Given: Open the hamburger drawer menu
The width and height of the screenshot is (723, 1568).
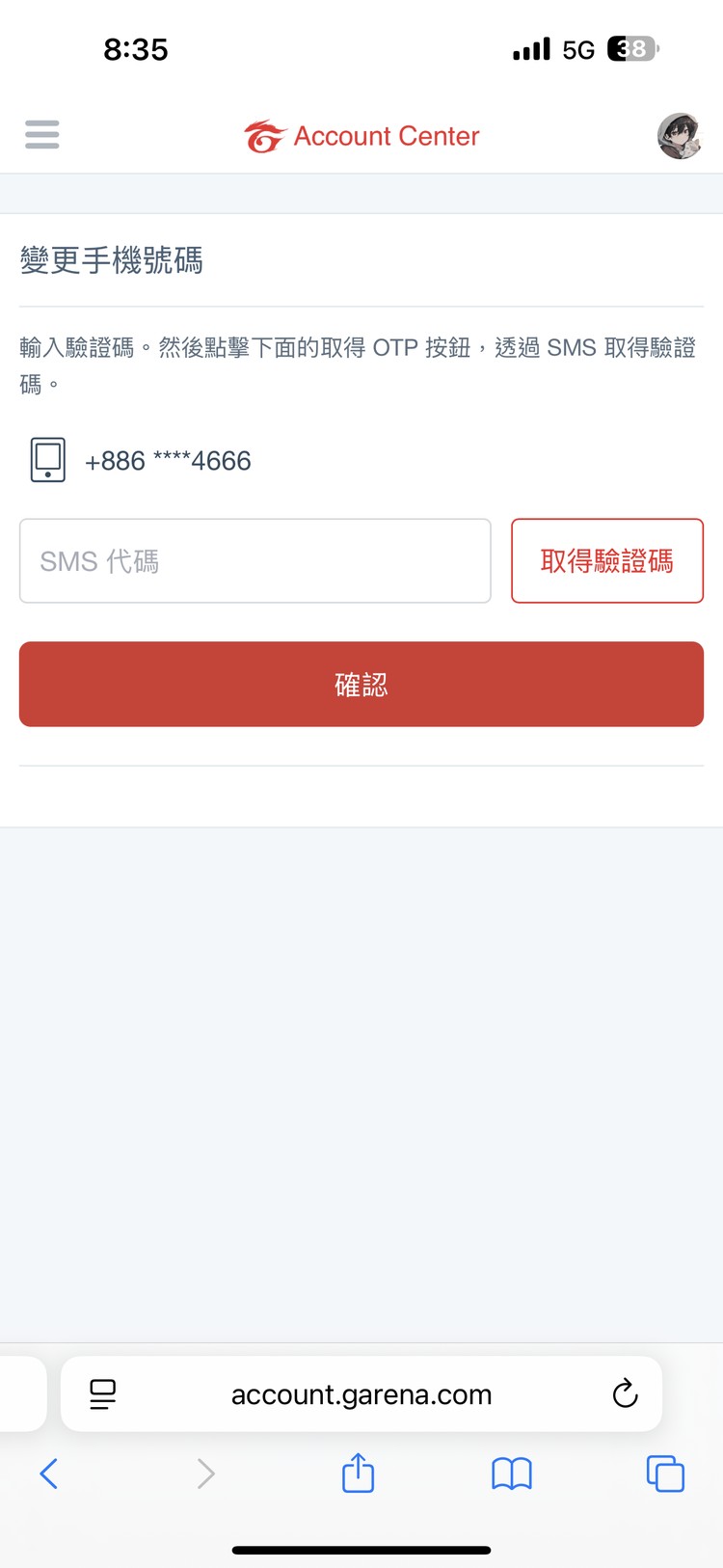Looking at the screenshot, I should [42, 134].
